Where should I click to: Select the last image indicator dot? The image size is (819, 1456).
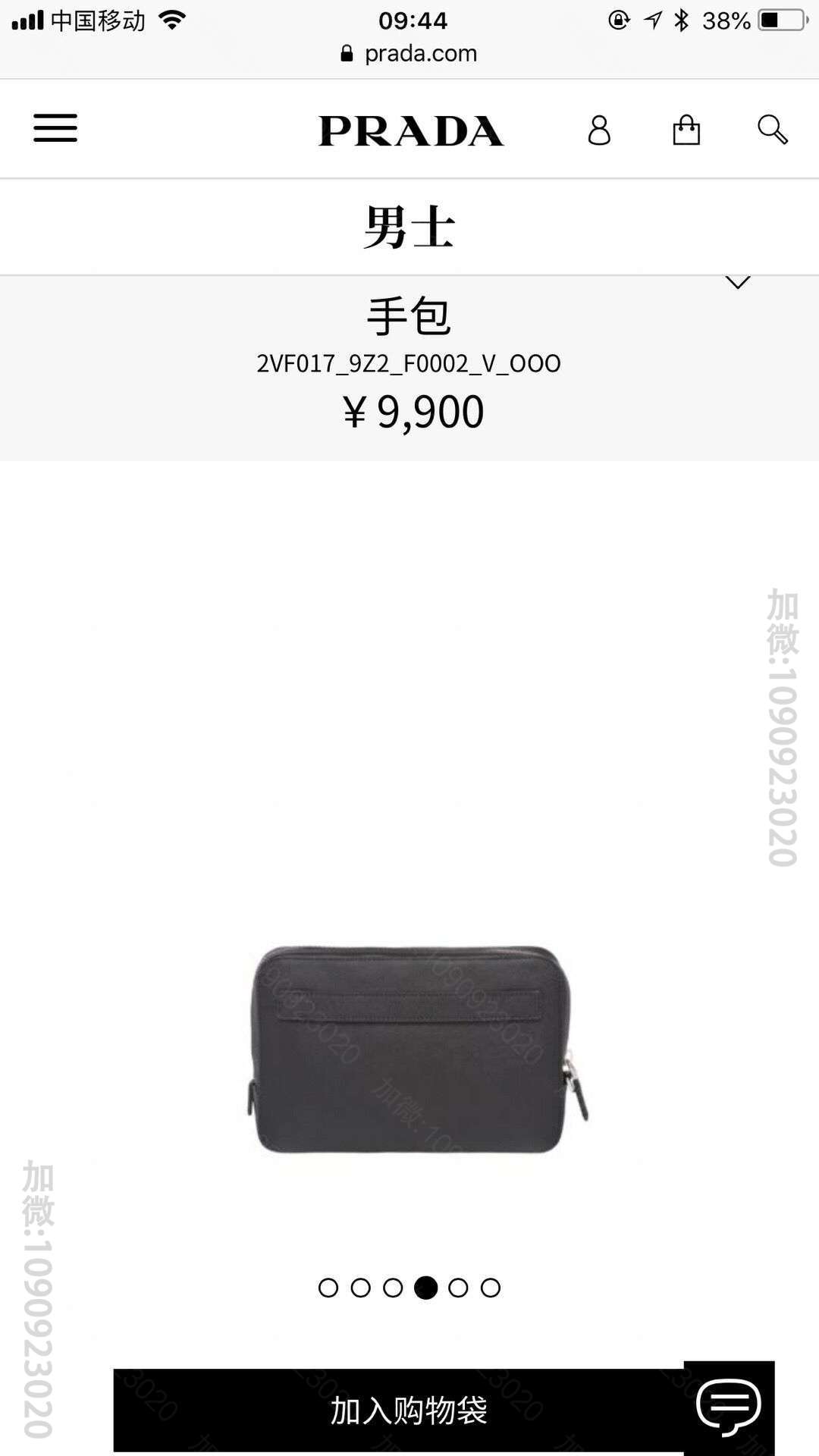491,1288
